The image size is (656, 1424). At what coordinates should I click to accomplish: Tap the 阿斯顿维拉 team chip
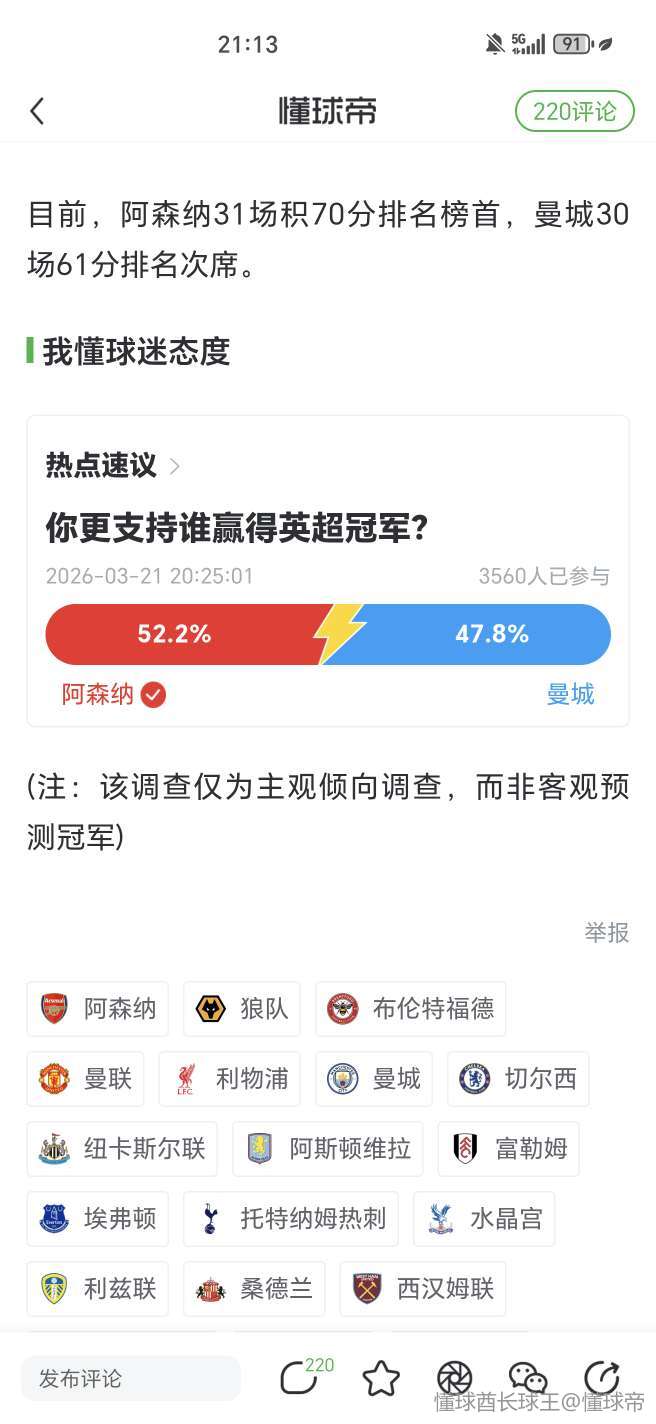coord(327,1149)
